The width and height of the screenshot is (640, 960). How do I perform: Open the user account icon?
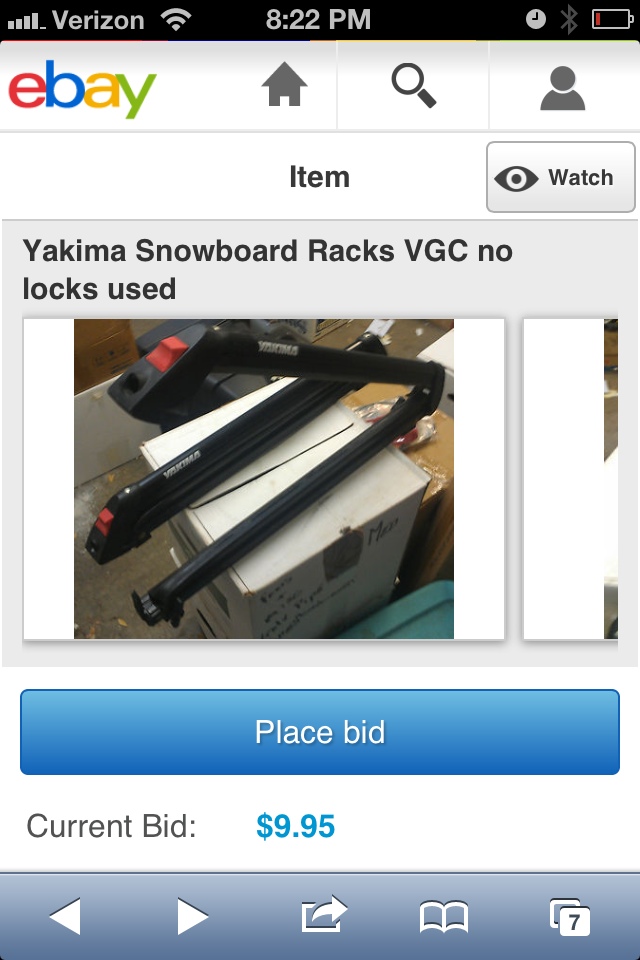click(x=562, y=88)
